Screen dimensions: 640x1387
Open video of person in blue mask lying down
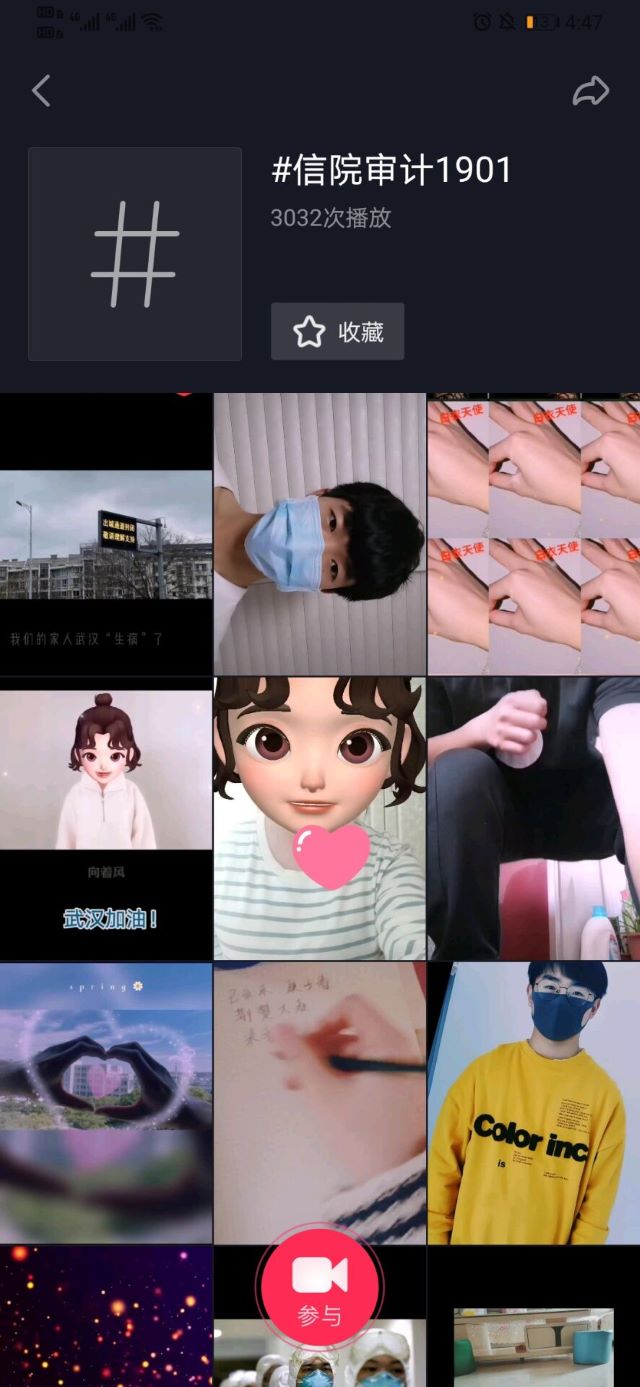click(320, 534)
